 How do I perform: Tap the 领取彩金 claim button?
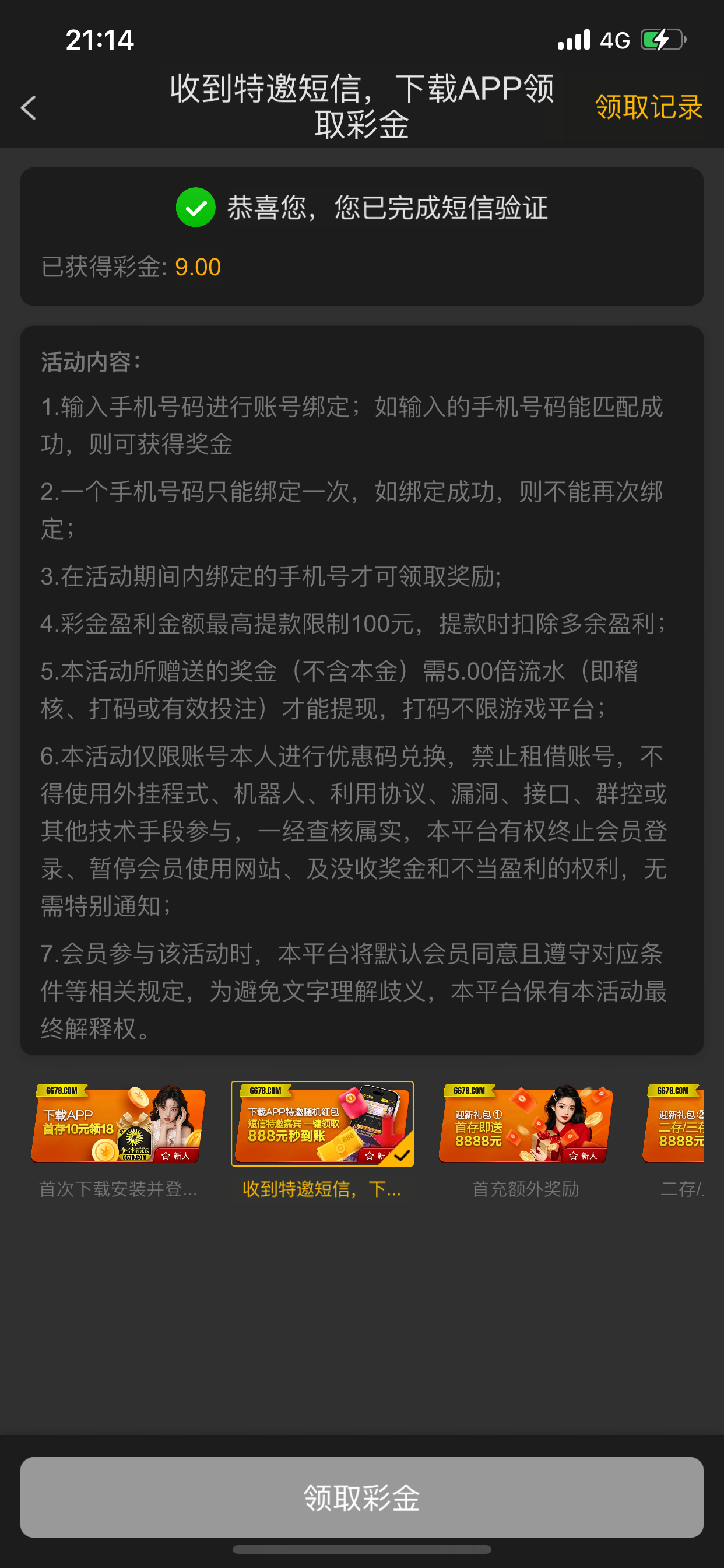point(361,1497)
